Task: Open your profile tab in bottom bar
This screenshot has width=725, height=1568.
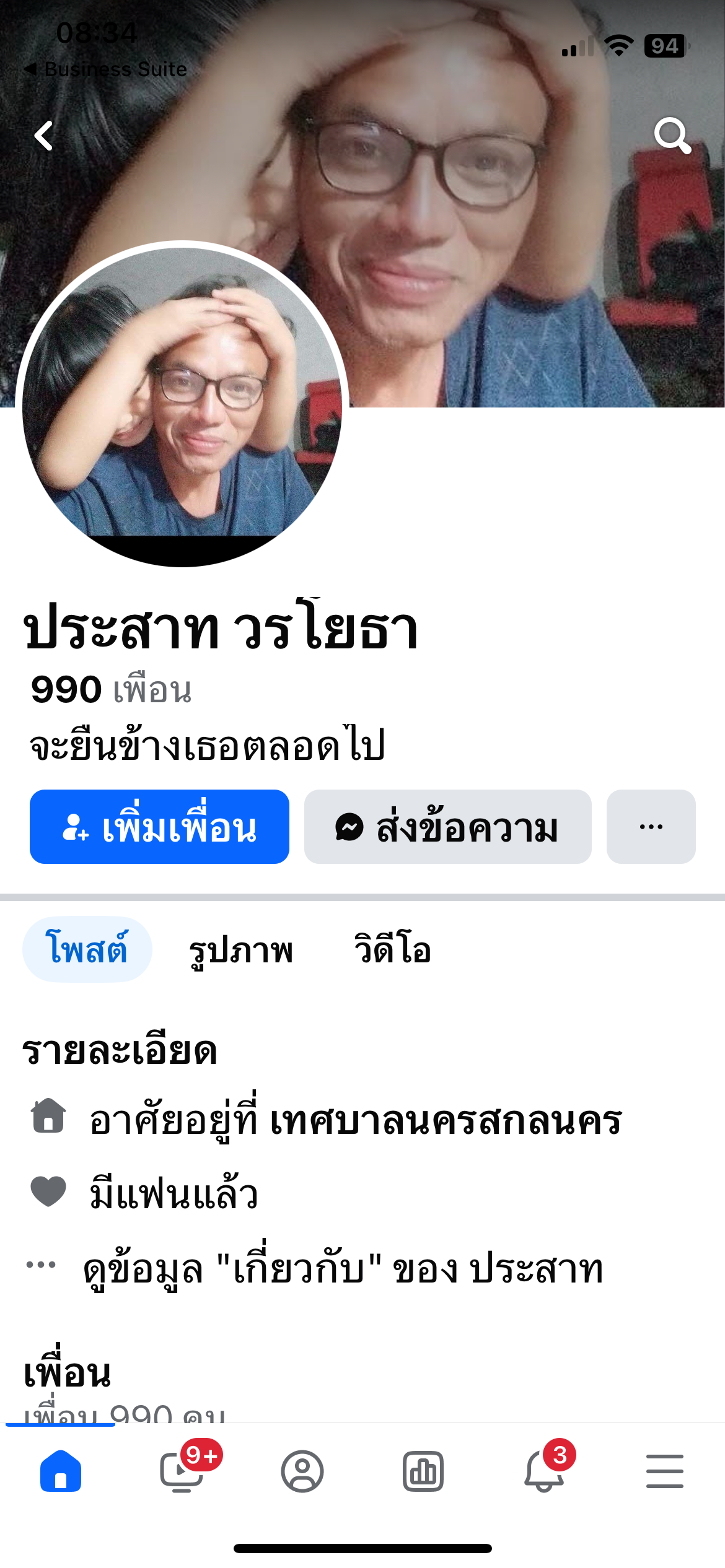Action: (x=302, y=1471)
